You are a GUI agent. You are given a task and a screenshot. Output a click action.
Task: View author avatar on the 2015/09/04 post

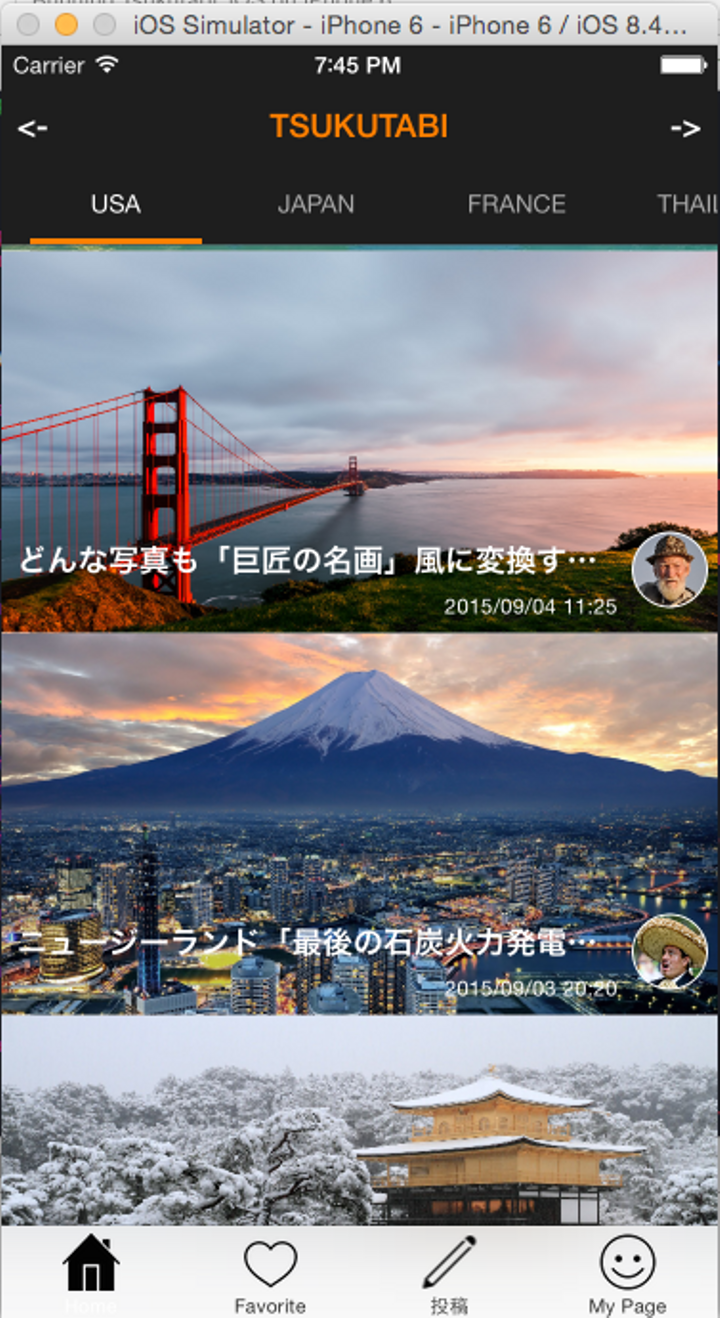tap(669, 570)
